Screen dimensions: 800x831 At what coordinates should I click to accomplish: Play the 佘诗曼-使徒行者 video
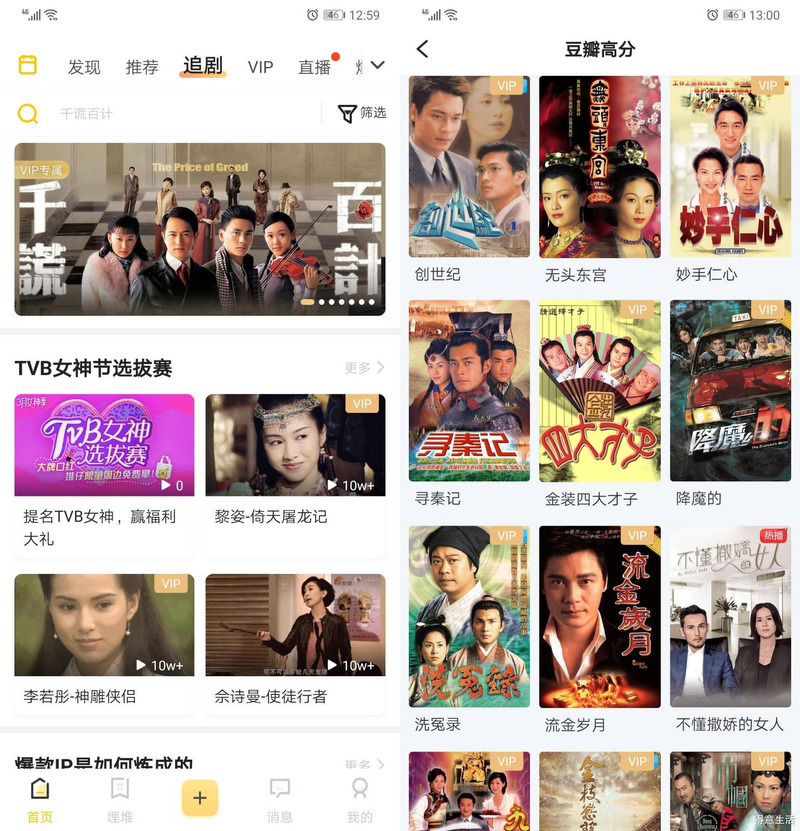(295, 625)
